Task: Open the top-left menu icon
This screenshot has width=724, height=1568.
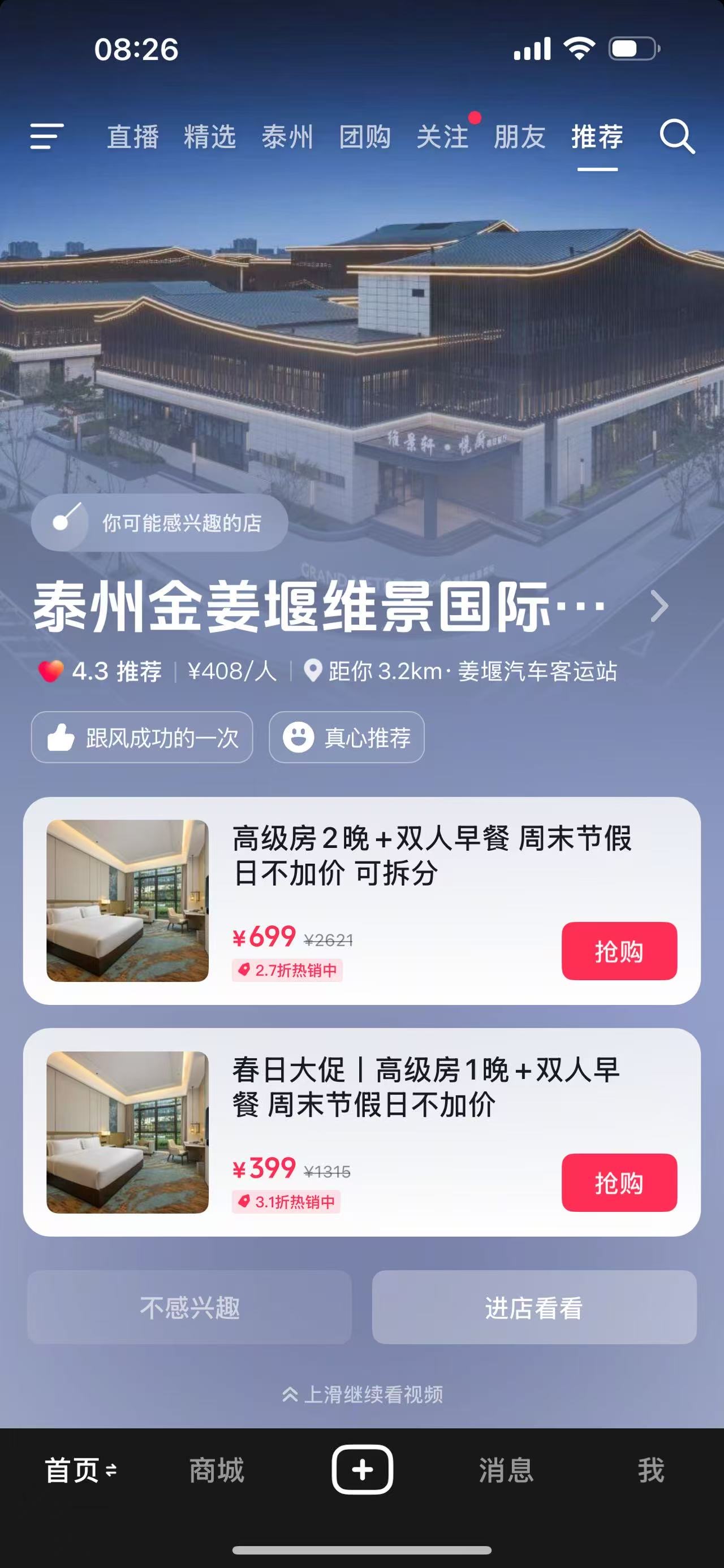Action: [47, 136]
